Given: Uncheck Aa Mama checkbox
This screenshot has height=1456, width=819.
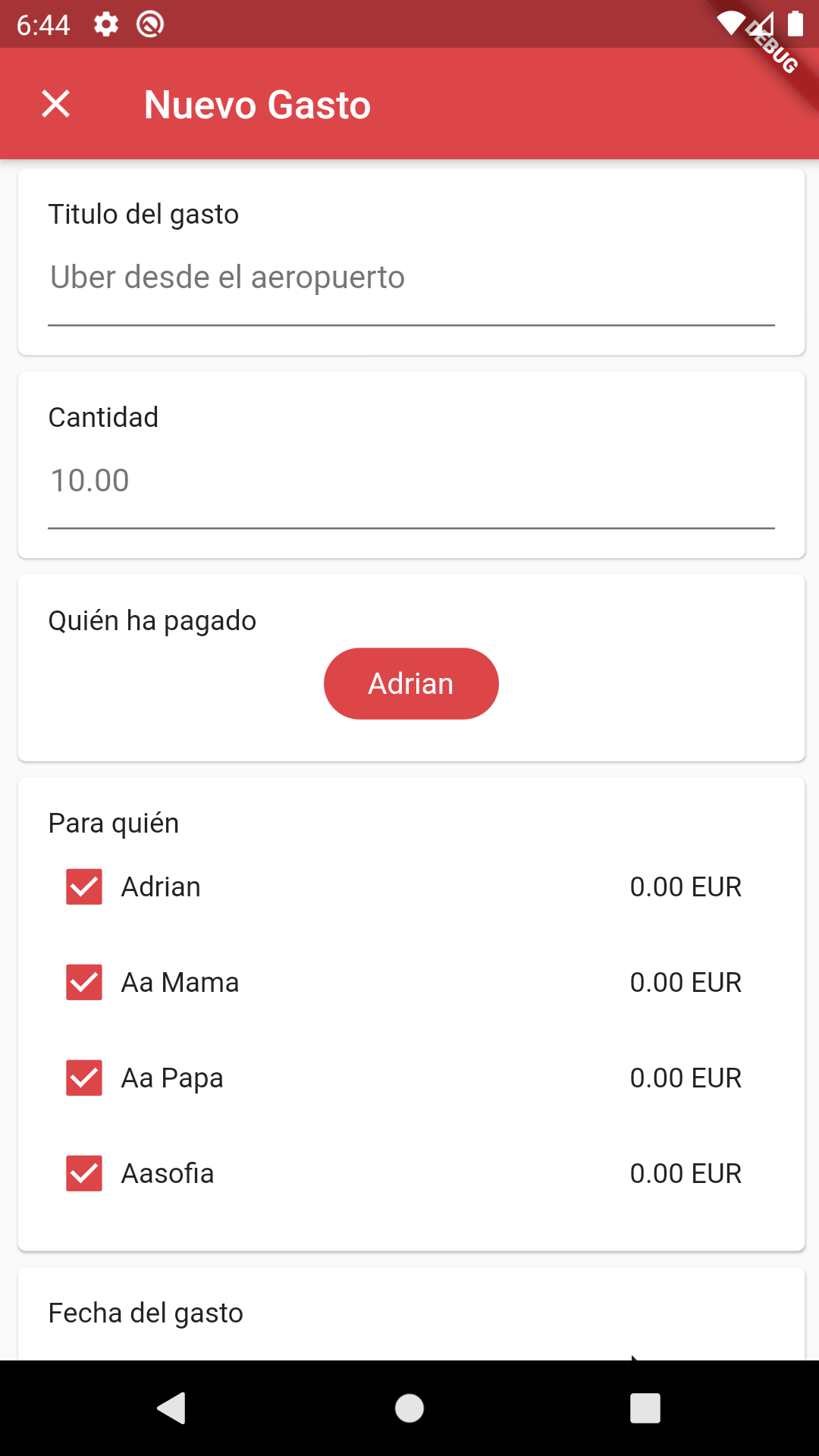Looking at the screenshot, I should coord(84,982).
